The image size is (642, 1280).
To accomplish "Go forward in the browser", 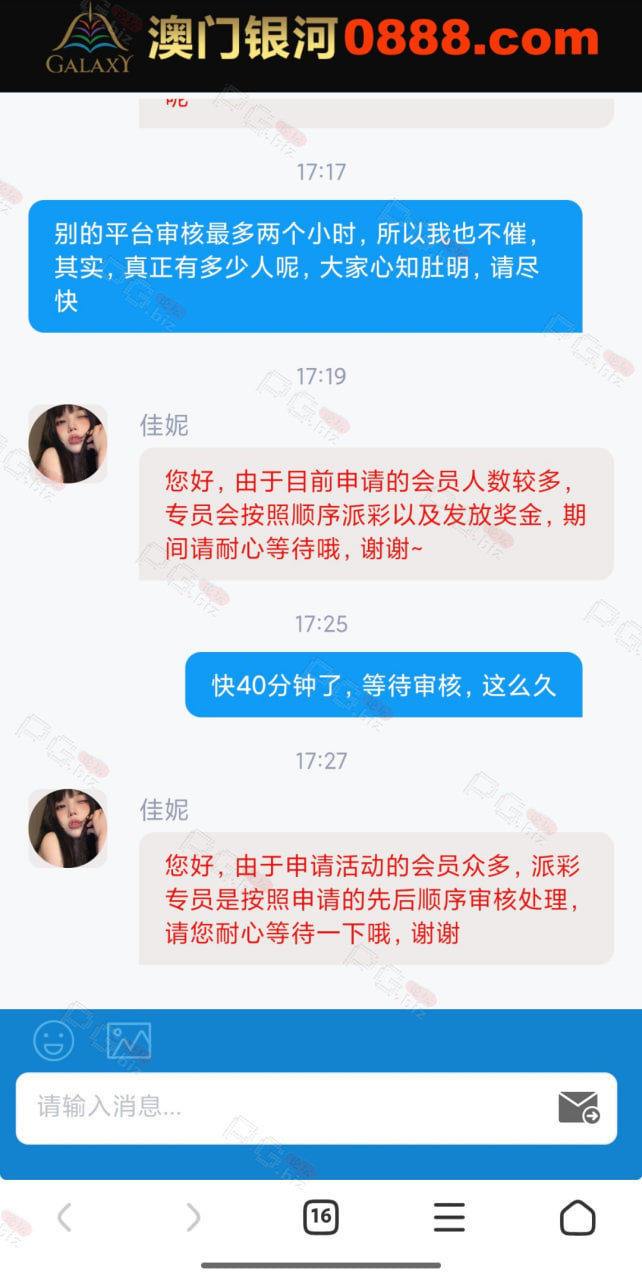I will pyautogui.click(x=193, y=1217).
